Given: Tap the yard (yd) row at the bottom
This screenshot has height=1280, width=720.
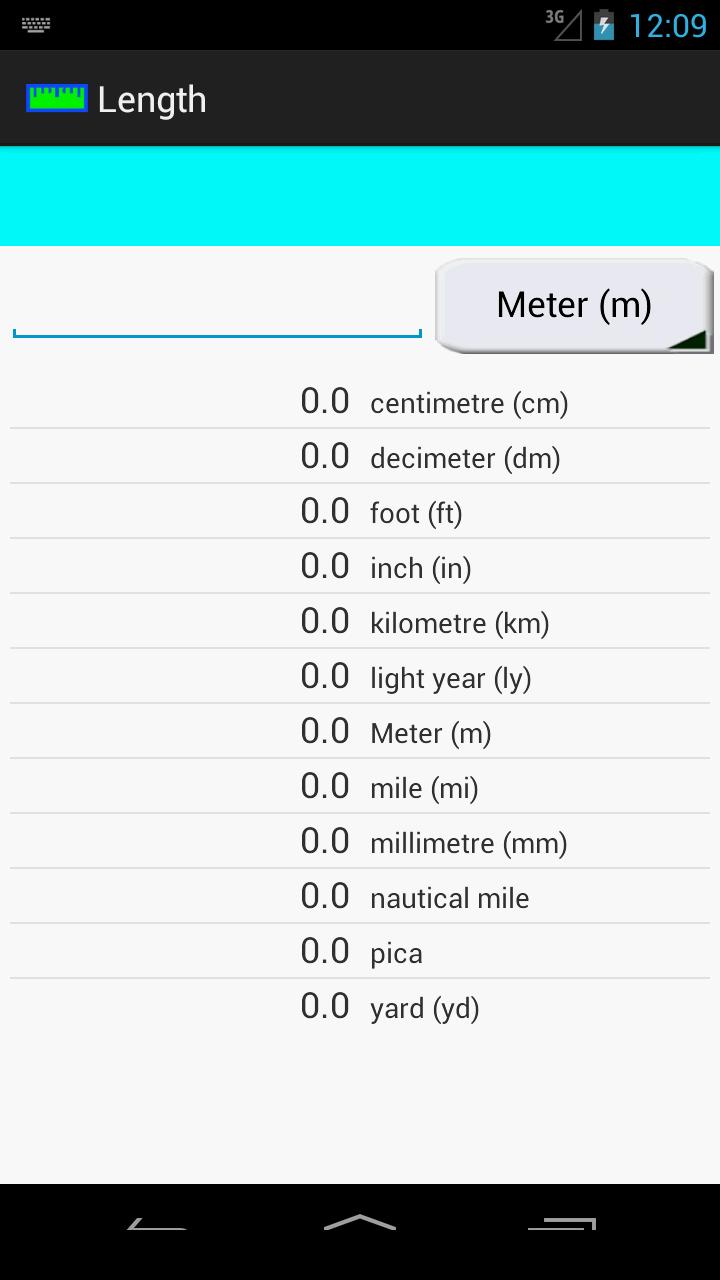Looking at the screenshot, I should coord(360,1006).
